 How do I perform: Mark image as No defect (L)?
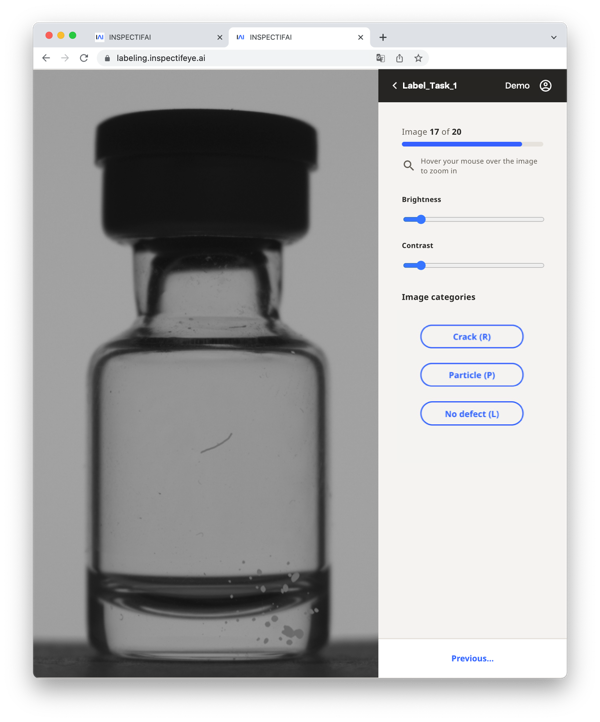point(471,413)
